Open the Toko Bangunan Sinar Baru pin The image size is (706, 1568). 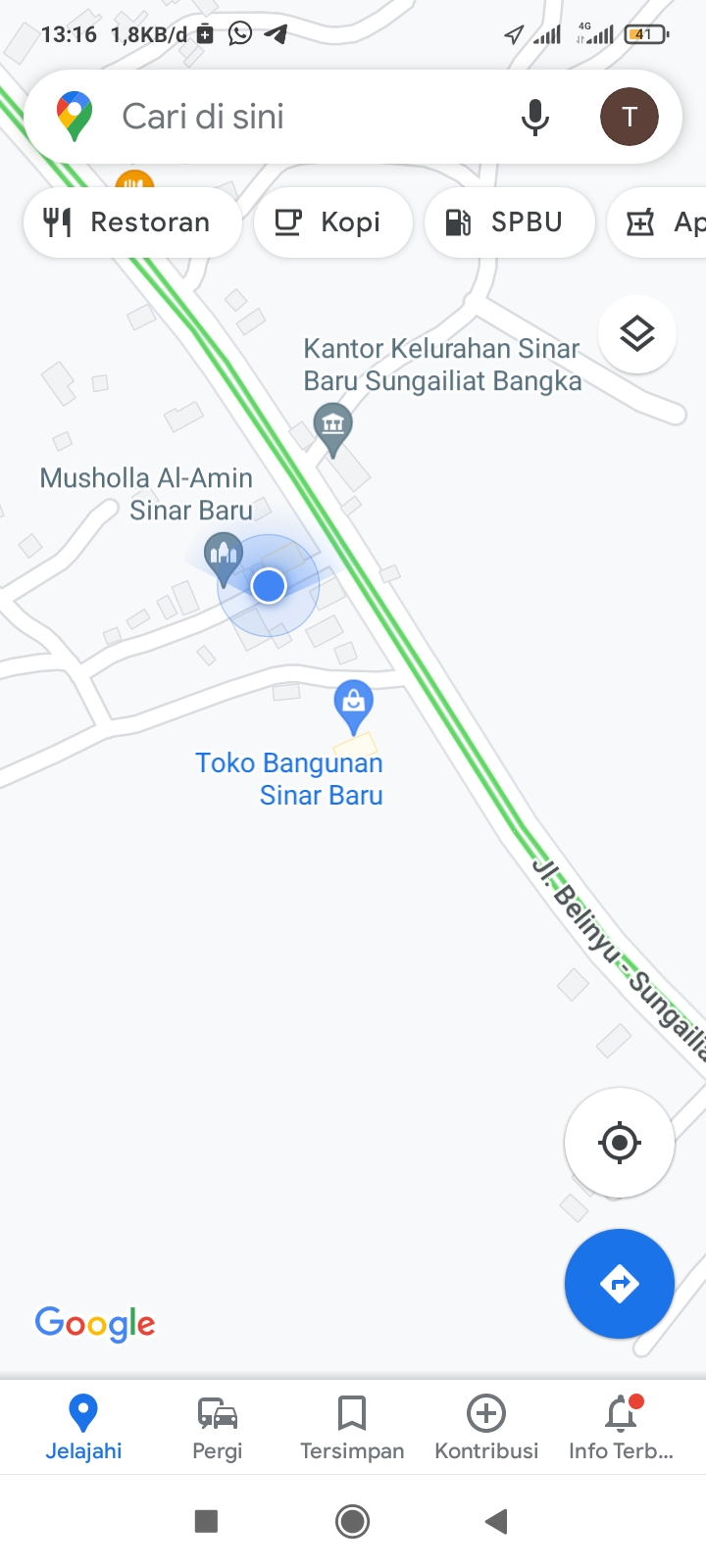click(353, 704)
